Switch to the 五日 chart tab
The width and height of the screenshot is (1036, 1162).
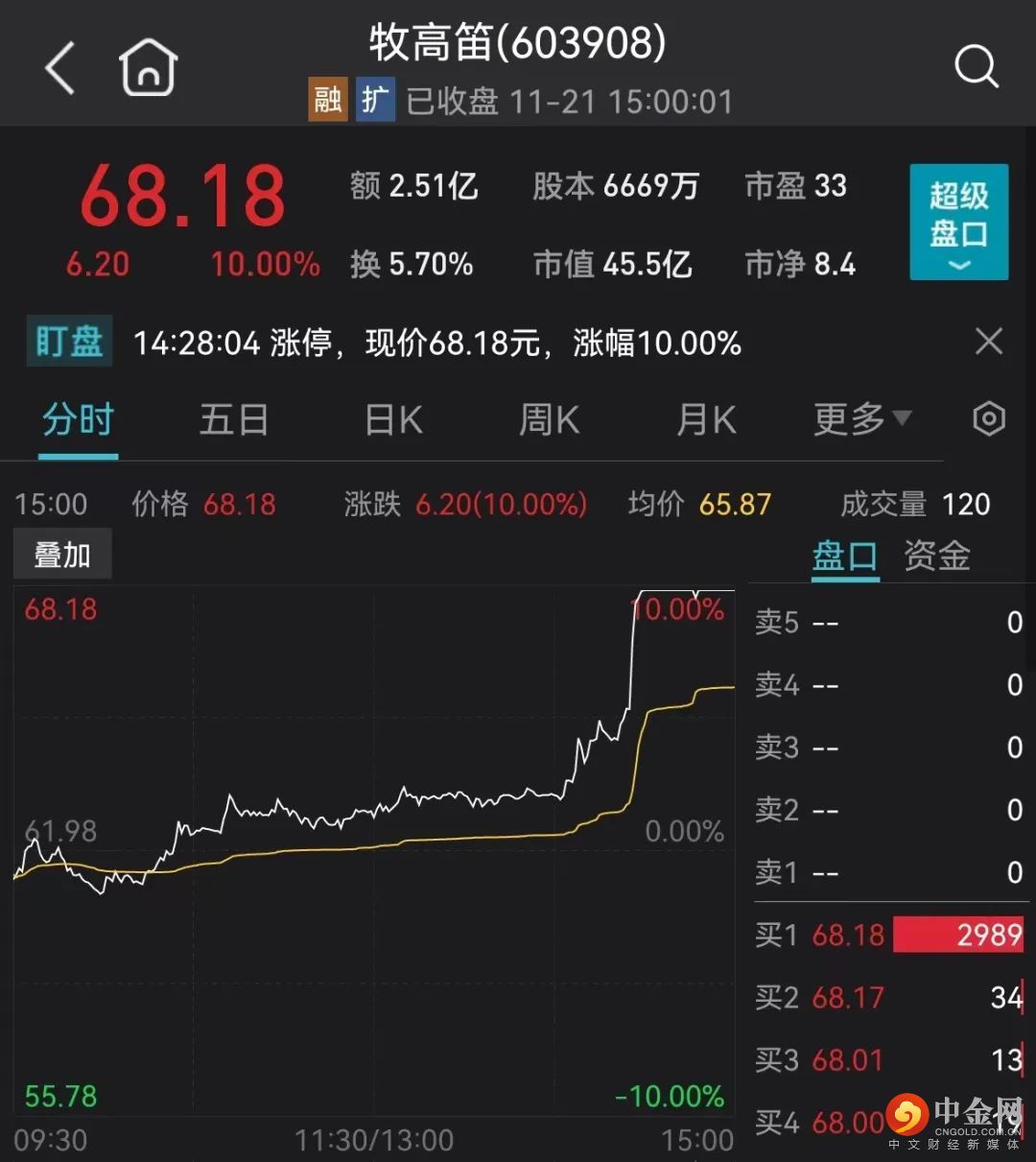[233, 420]
